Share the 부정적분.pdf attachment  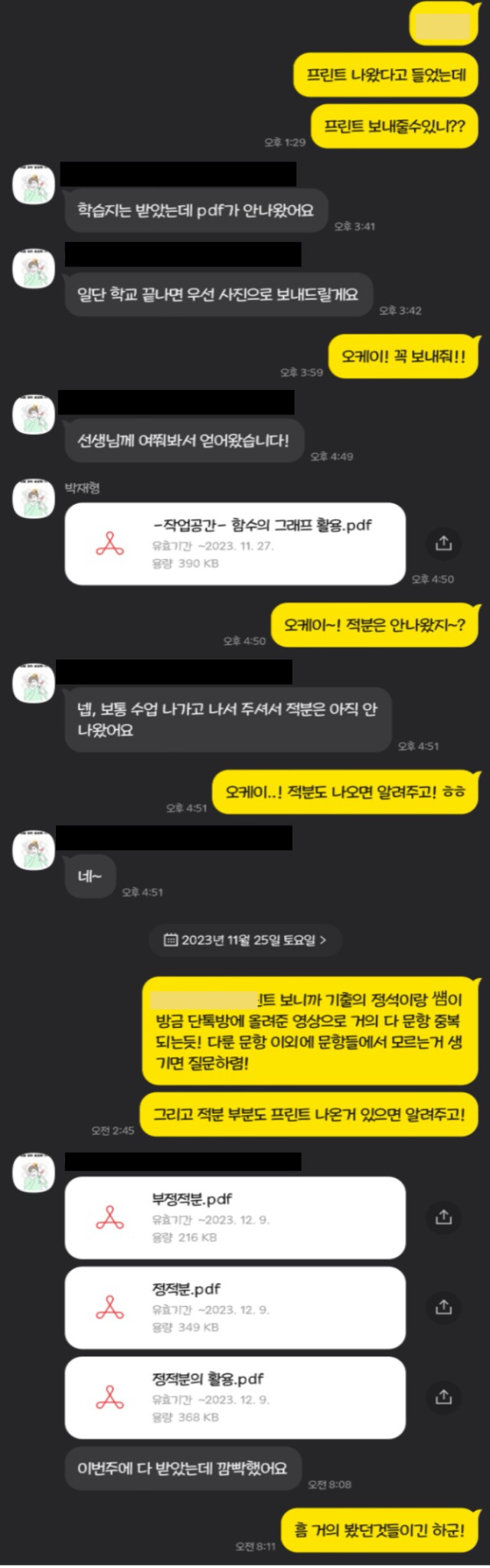[443, 1216]
